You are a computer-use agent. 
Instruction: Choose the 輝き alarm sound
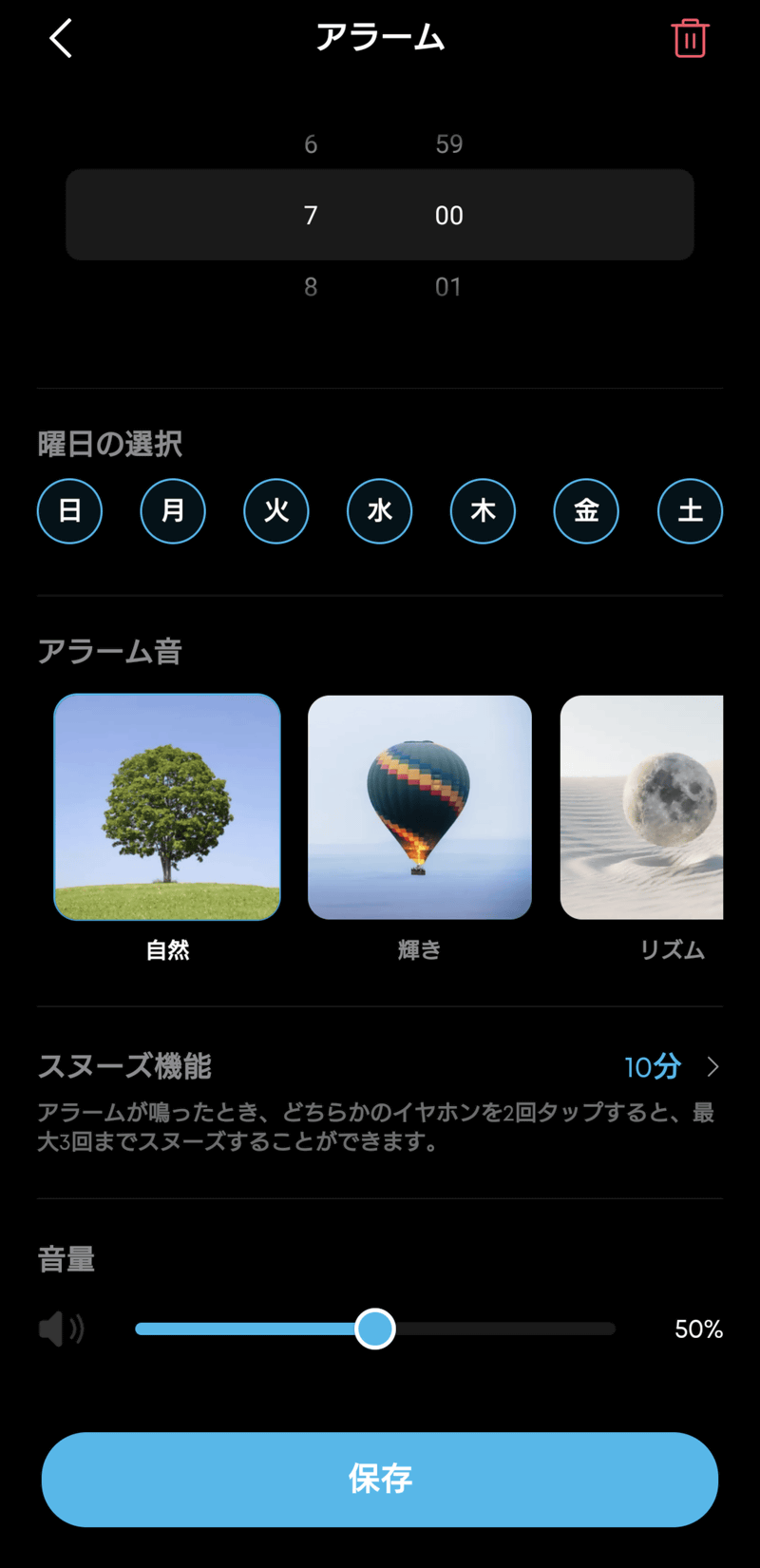click(420, 808)
